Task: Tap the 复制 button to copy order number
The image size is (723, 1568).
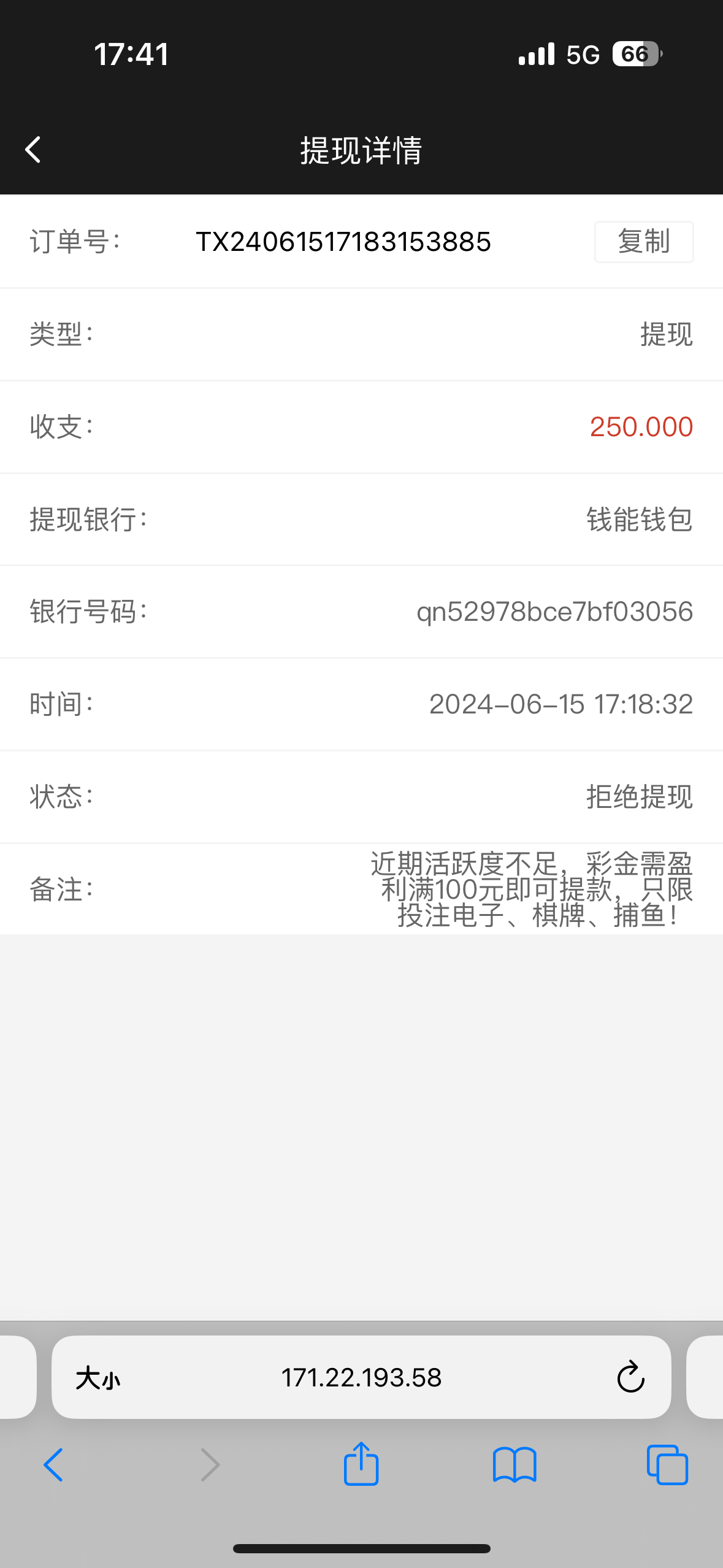Action: tap(644, 242)
